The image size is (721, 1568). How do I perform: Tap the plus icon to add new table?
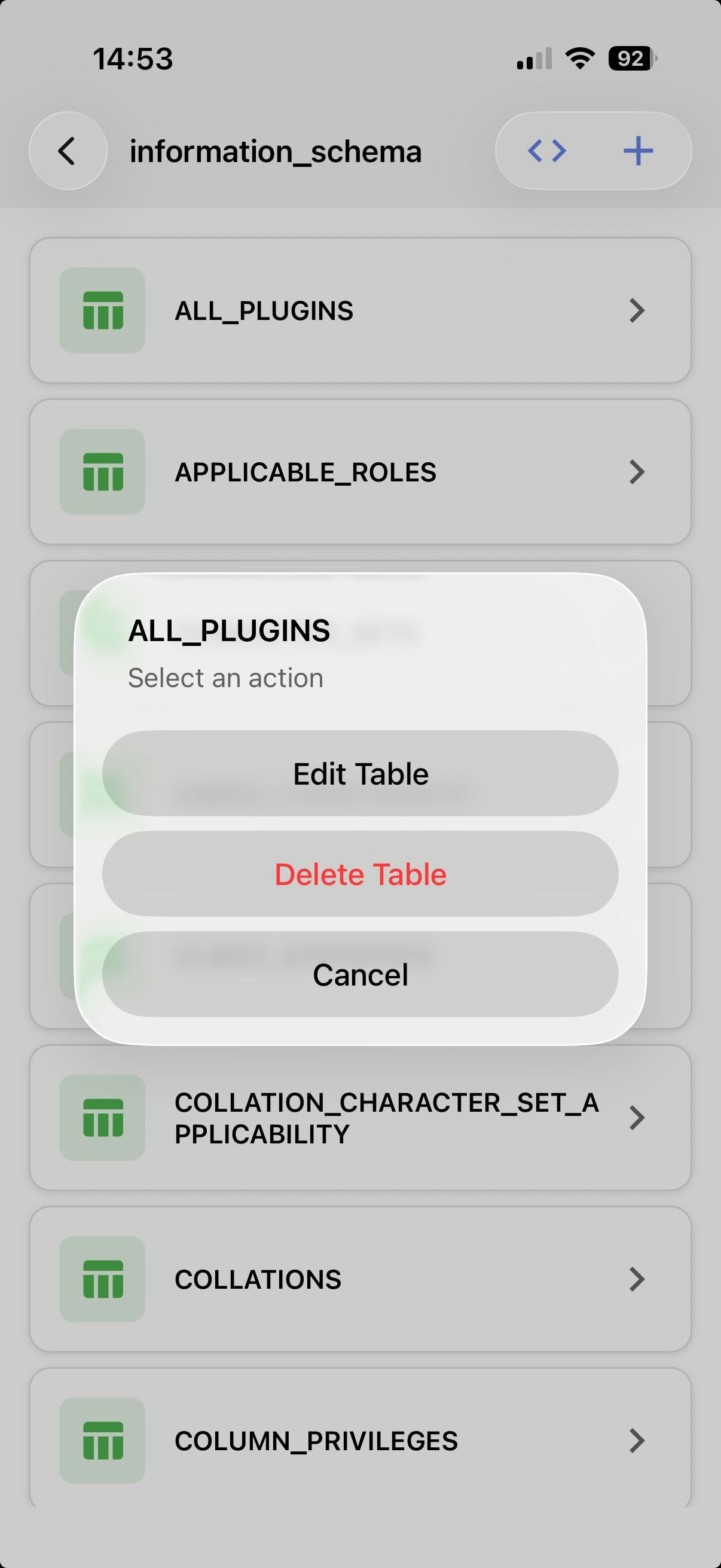(x=638, y=151)
